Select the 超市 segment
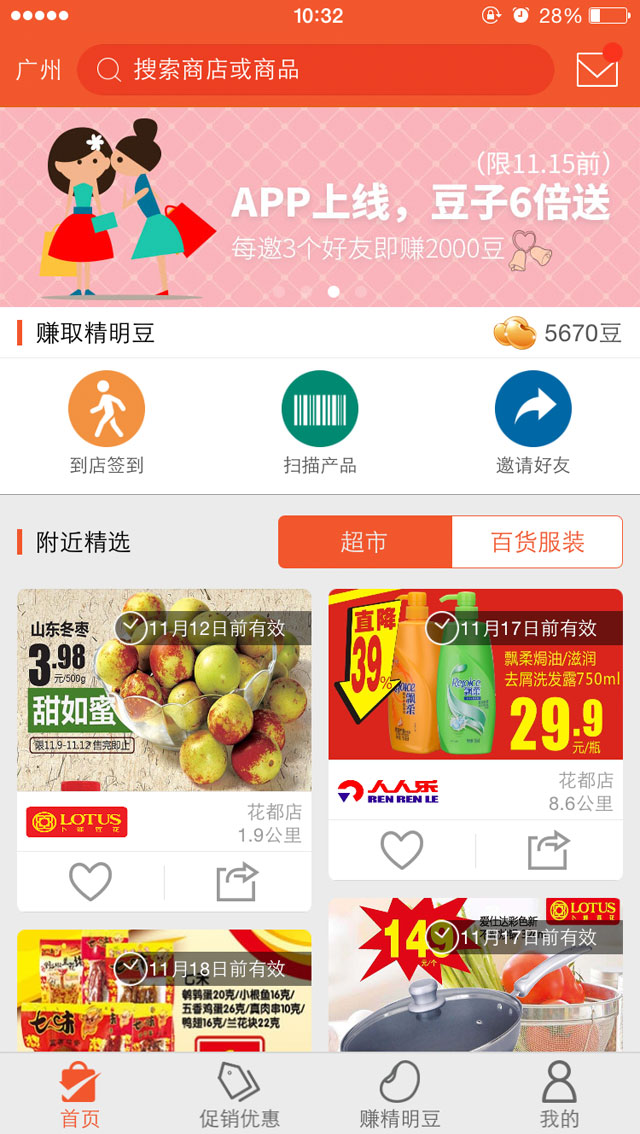The height and width of the screenshot is (1134, 640). (364, 542)
